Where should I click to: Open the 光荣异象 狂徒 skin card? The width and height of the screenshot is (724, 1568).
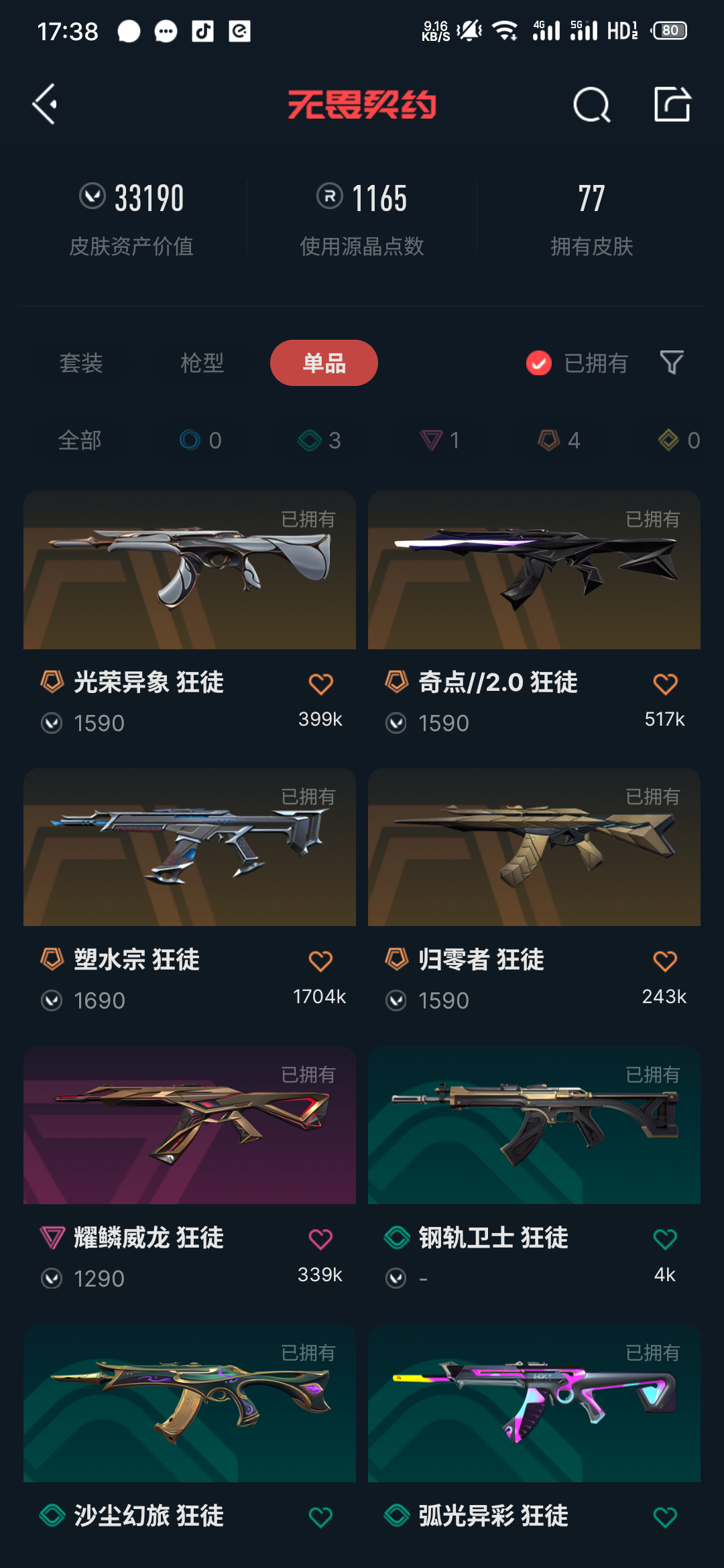190,570
